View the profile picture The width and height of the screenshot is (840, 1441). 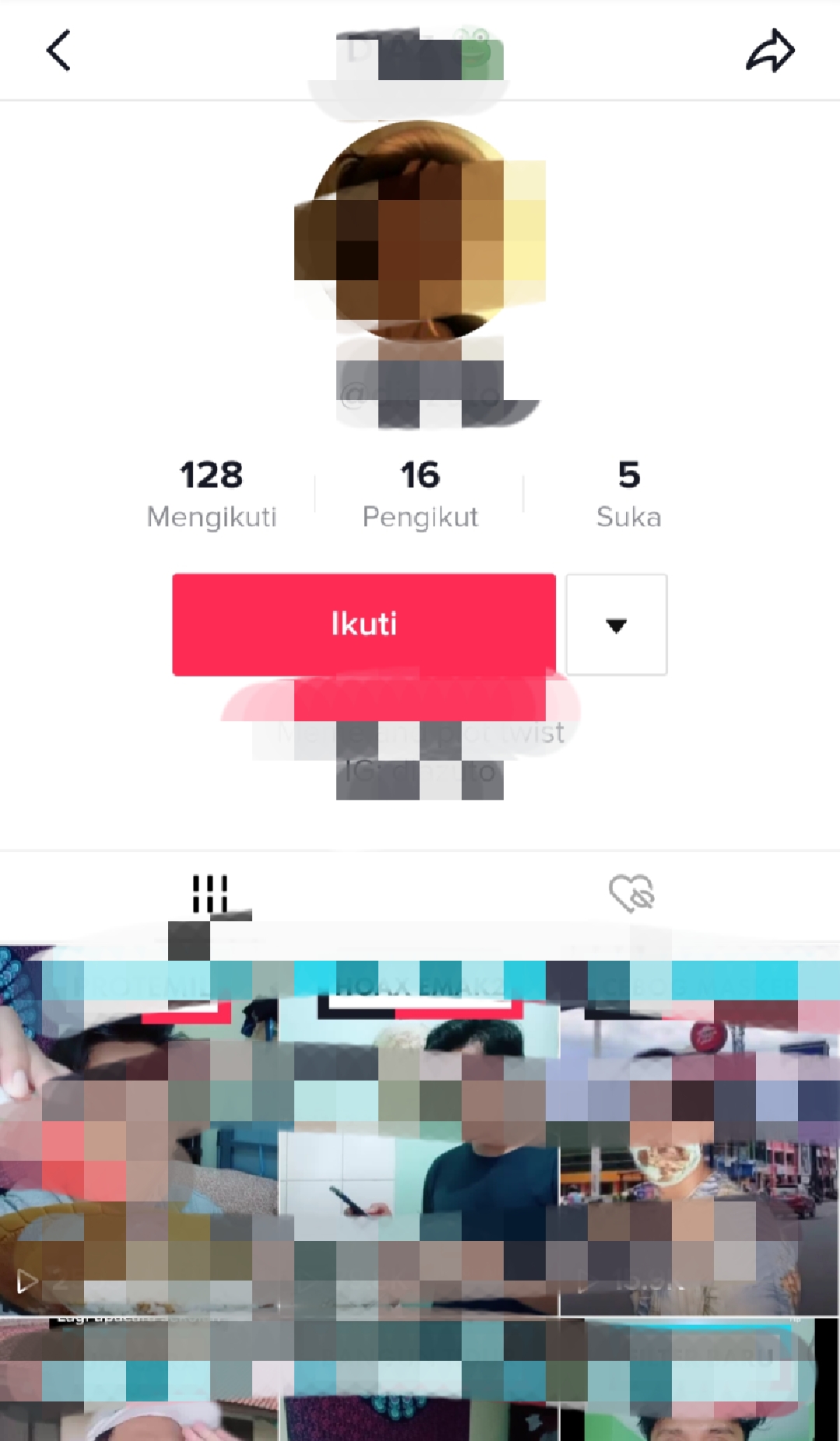click(x=419, y=230)
